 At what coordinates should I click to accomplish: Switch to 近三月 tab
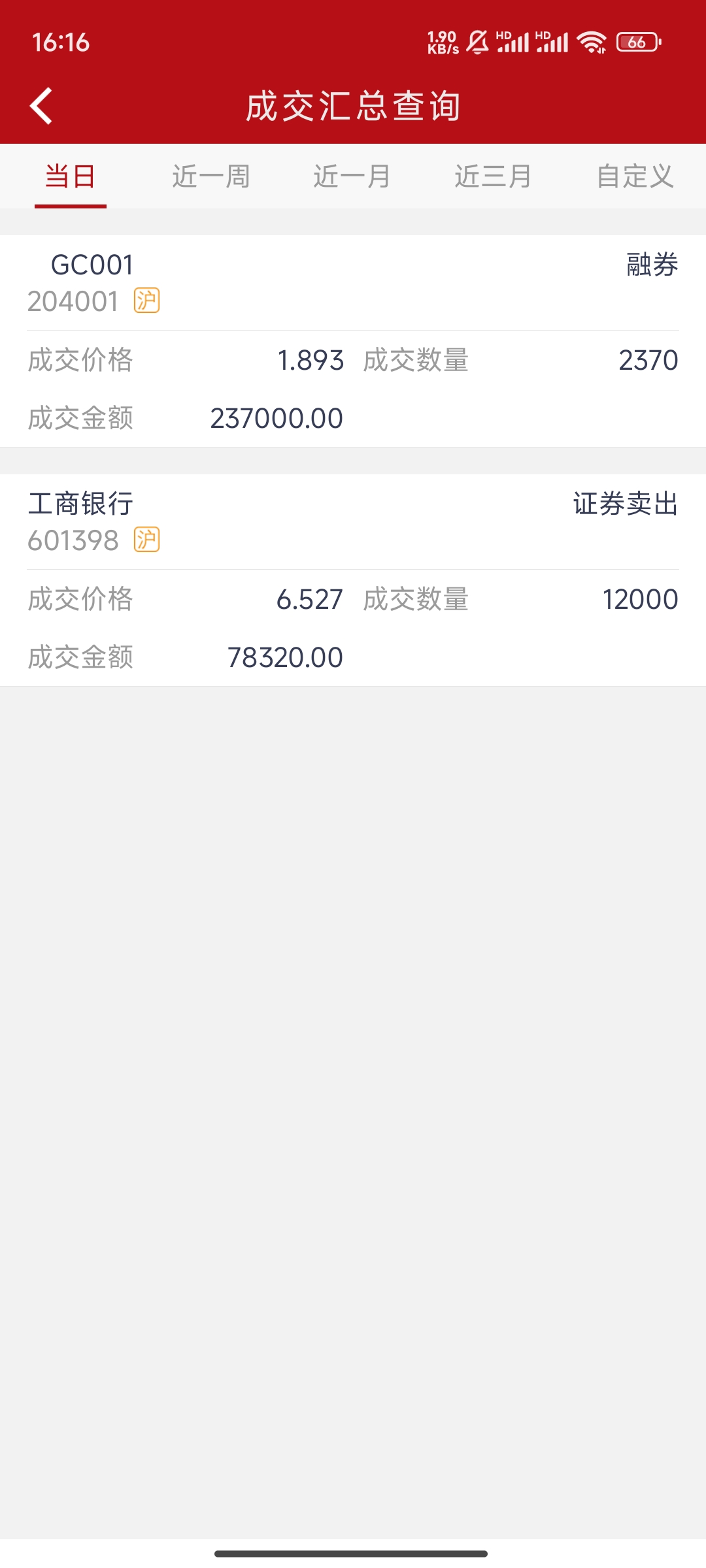494,176
